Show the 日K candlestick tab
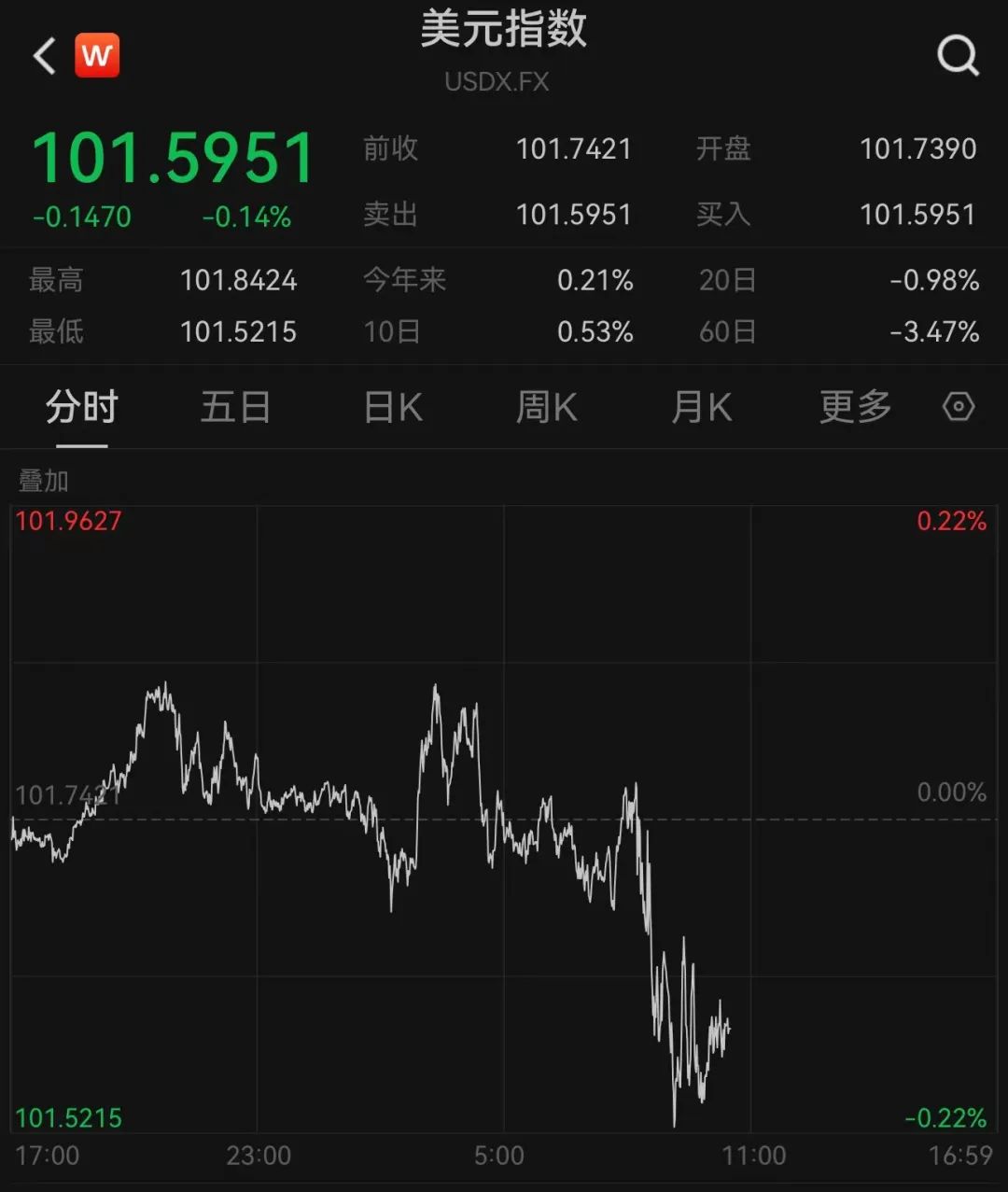The width and height of the screenshot is (1008, 1192). coord(393,408)
